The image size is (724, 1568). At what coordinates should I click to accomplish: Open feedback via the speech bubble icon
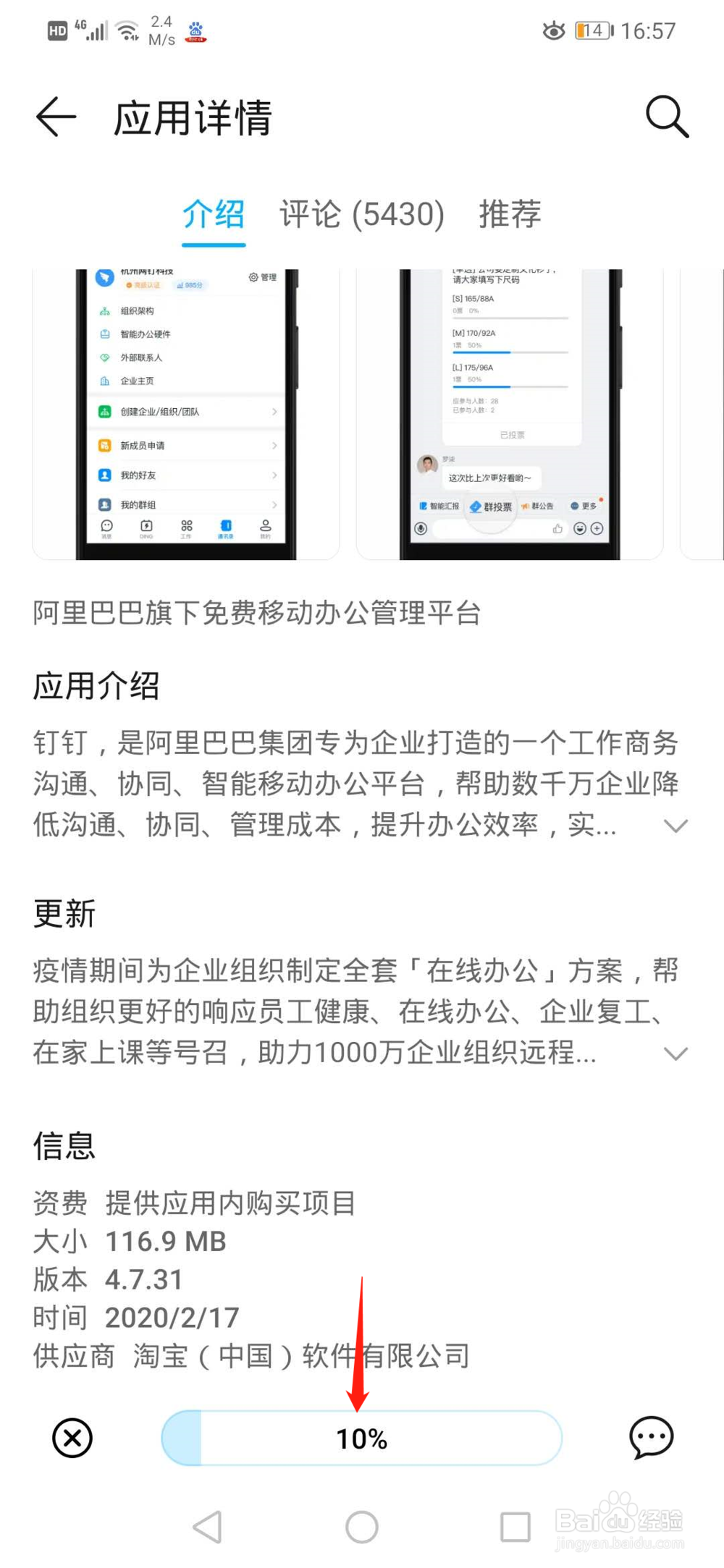(652, 1438)
